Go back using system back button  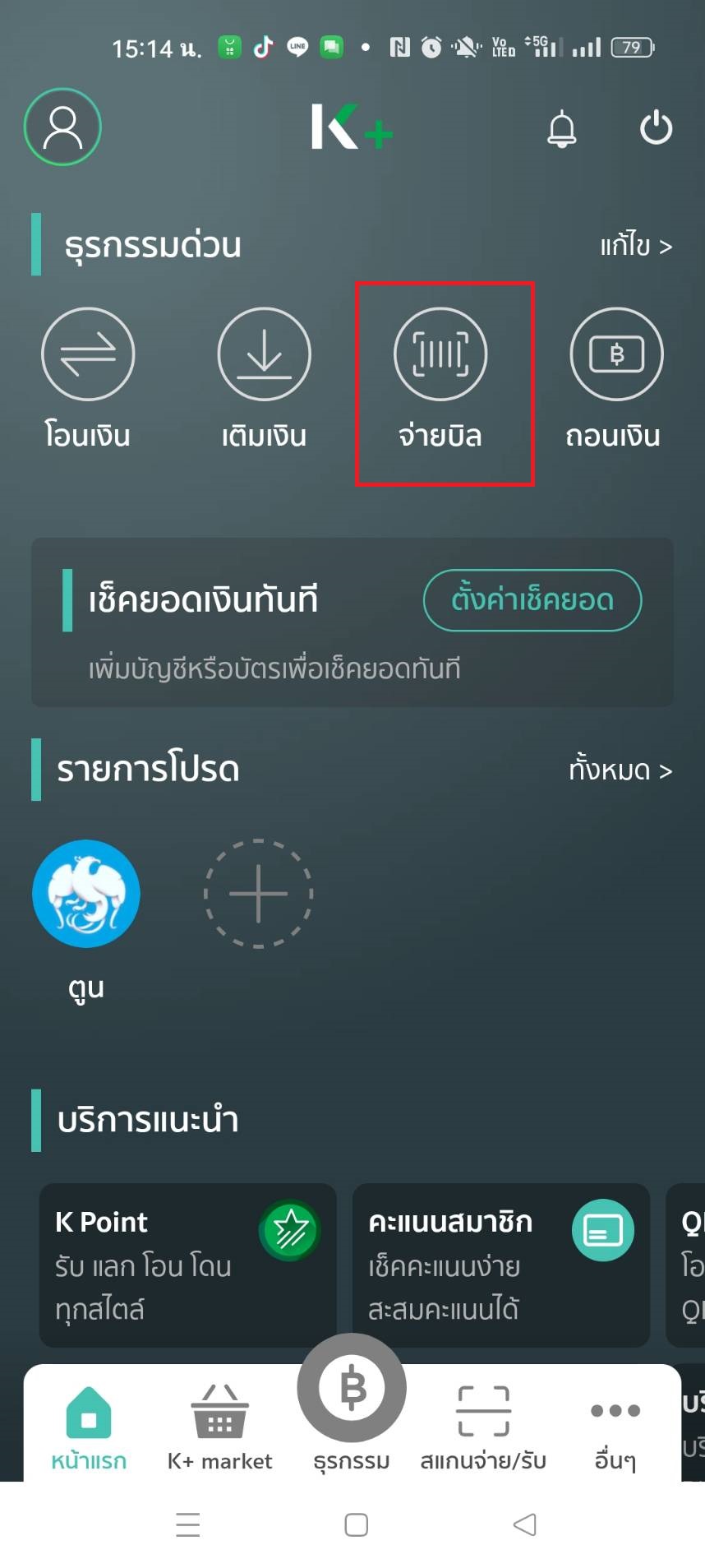(524, 1524)
